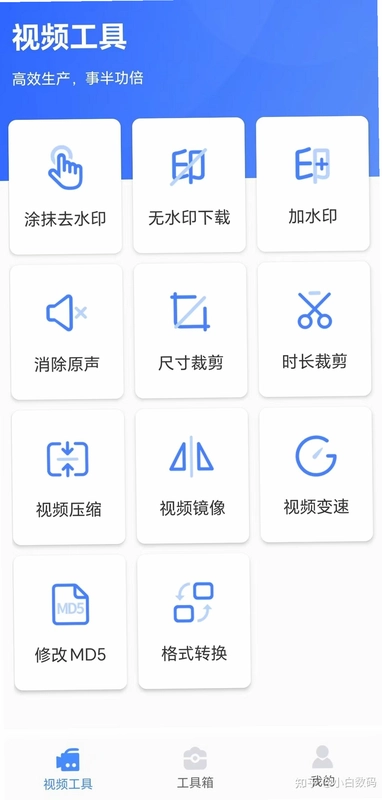Open 无水印下载 tool
Screen dimensions: 382x800
point(189,185)
